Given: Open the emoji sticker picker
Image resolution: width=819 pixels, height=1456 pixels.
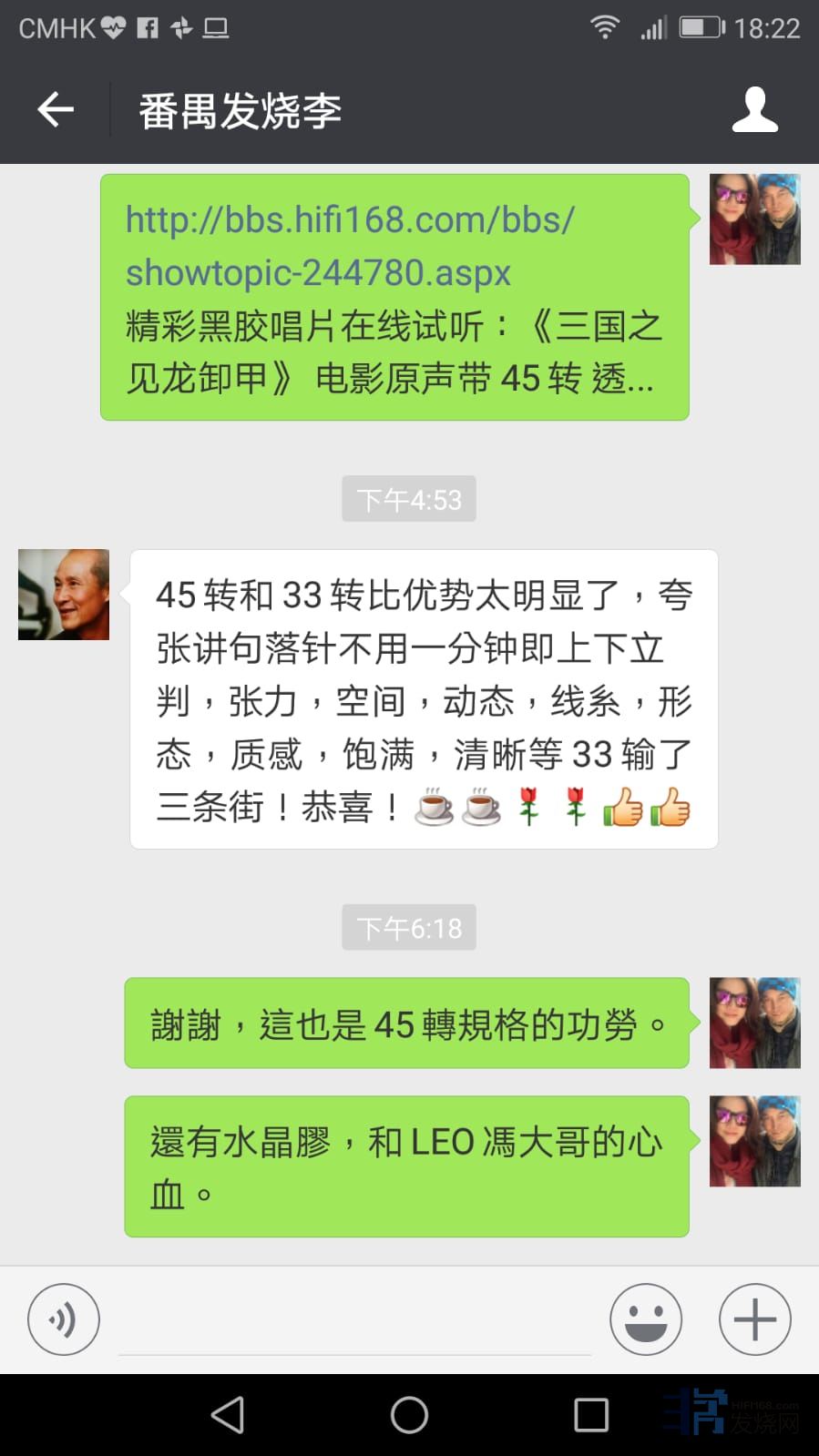Looking at the screenshot, I should tap(645, 1319).
